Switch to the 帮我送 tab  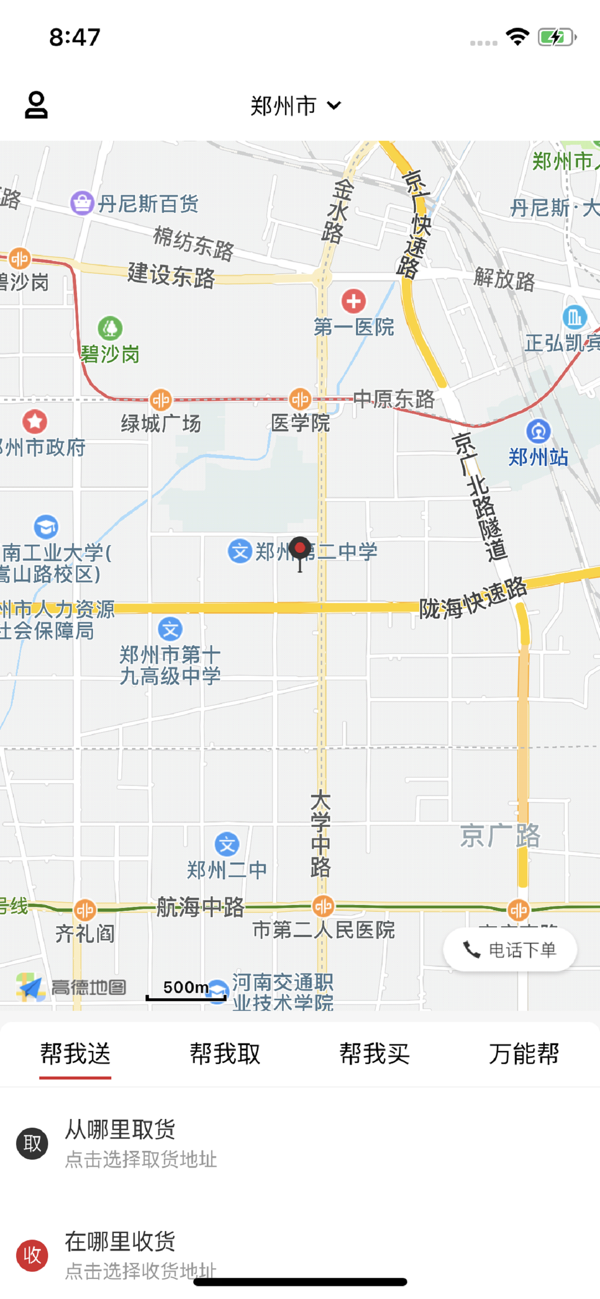(75, 1053)
